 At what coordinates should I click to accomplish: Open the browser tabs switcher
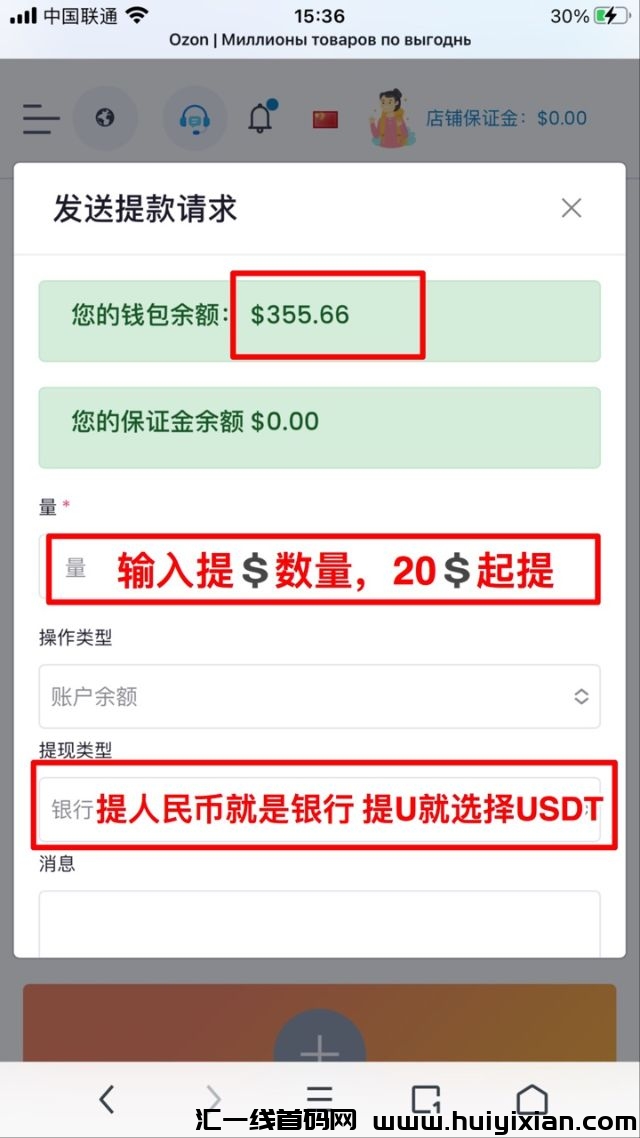coord(426,1098)
